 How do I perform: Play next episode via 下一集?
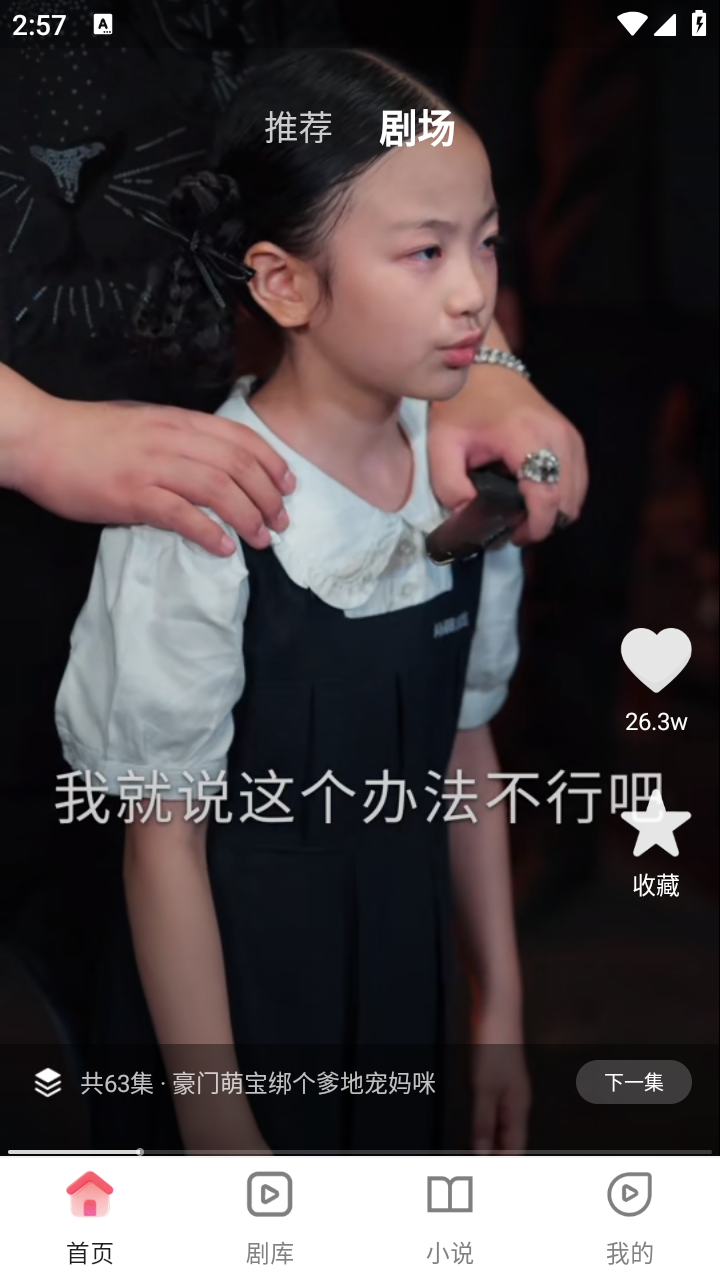pyautogui.click(x=633, y=1082)
